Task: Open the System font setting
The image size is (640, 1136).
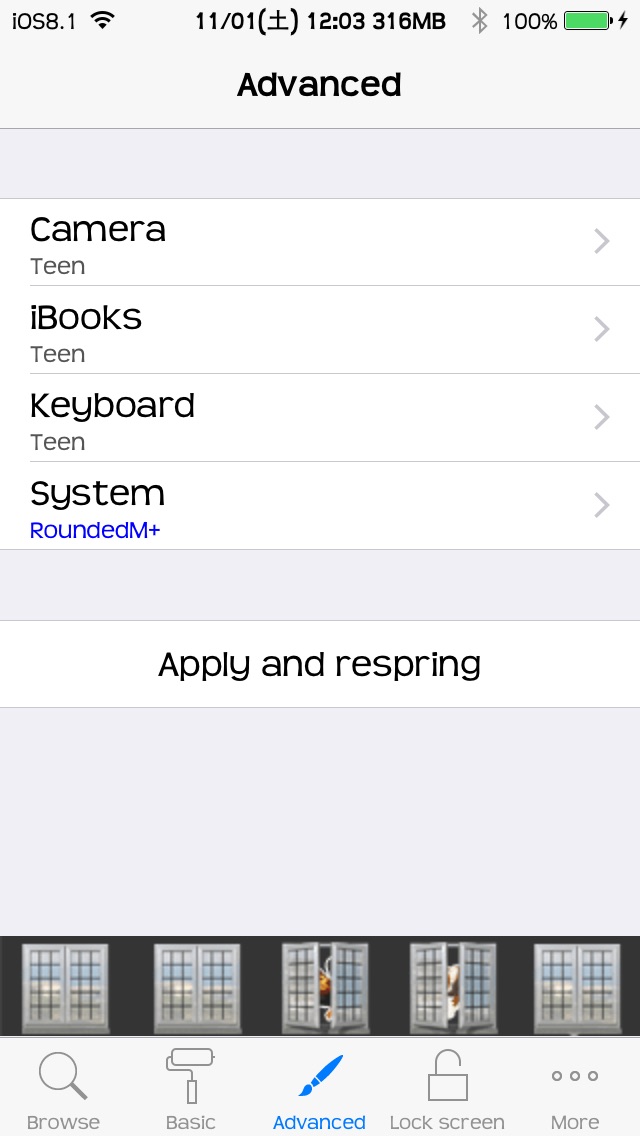Action: pyautogui.click(x=320, y=505)
